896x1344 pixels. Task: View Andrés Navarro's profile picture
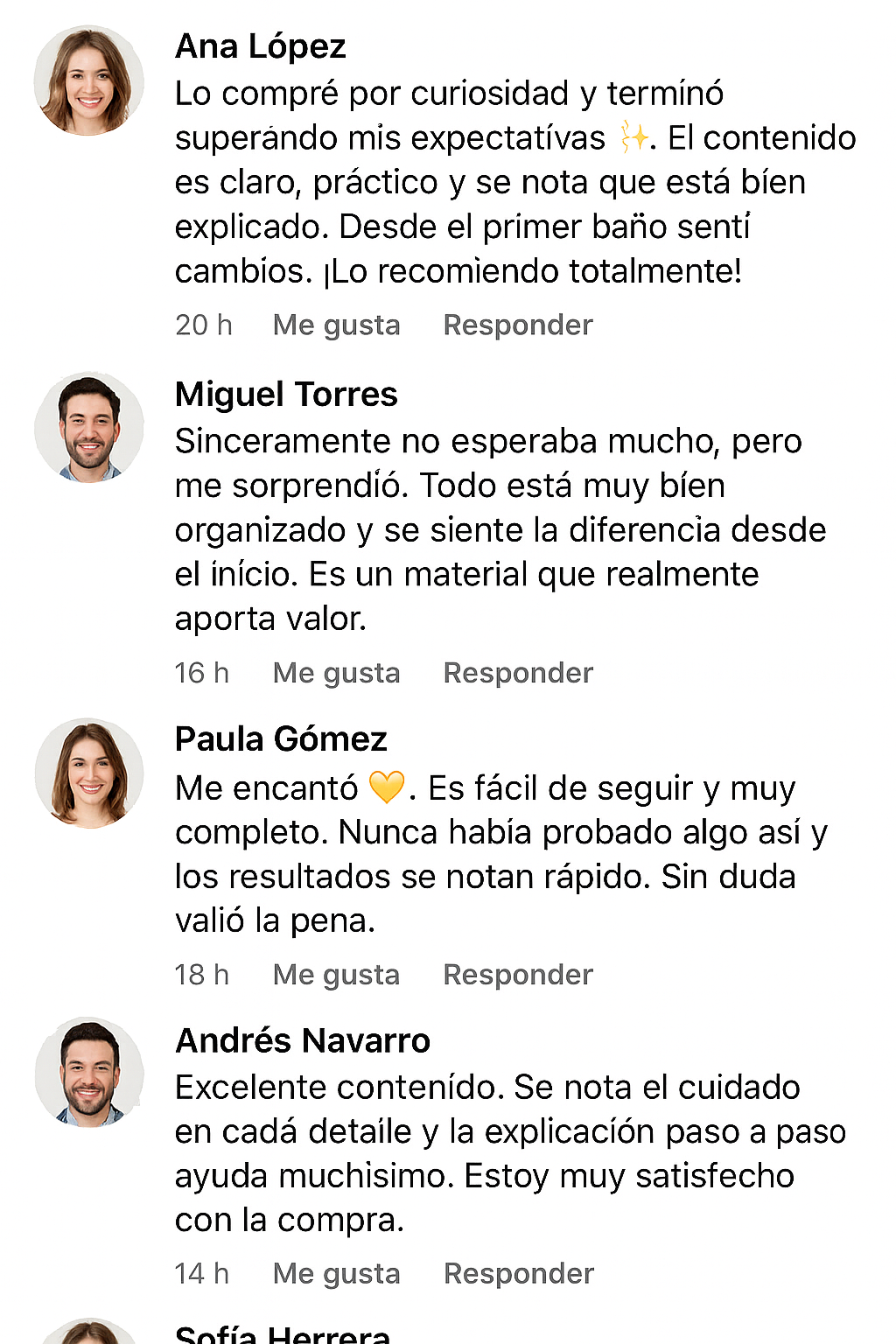click(89, 1073)
